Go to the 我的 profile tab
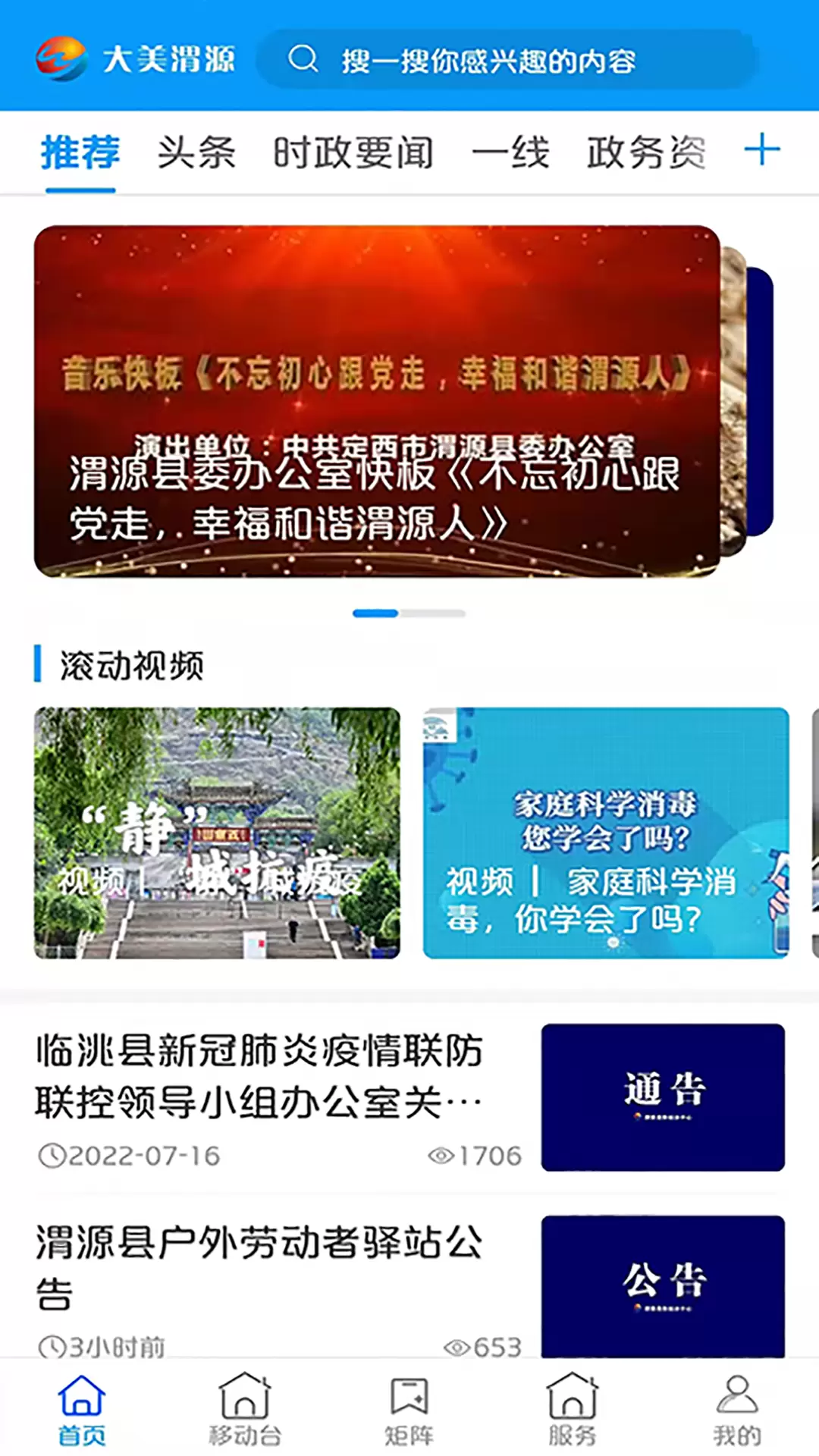The image size is (819, 1456). pyautogui.click(x=737, y=1409)
